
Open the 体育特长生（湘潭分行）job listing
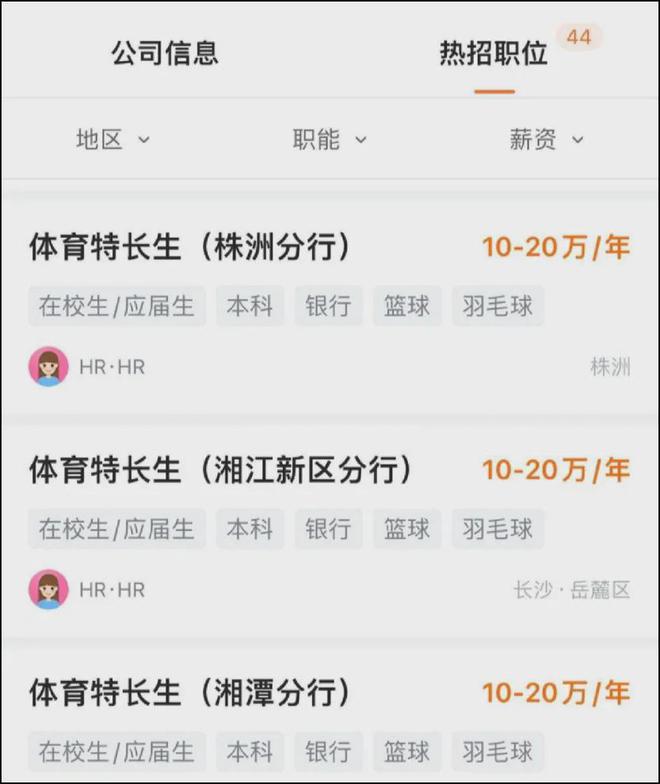coord(190,691)
